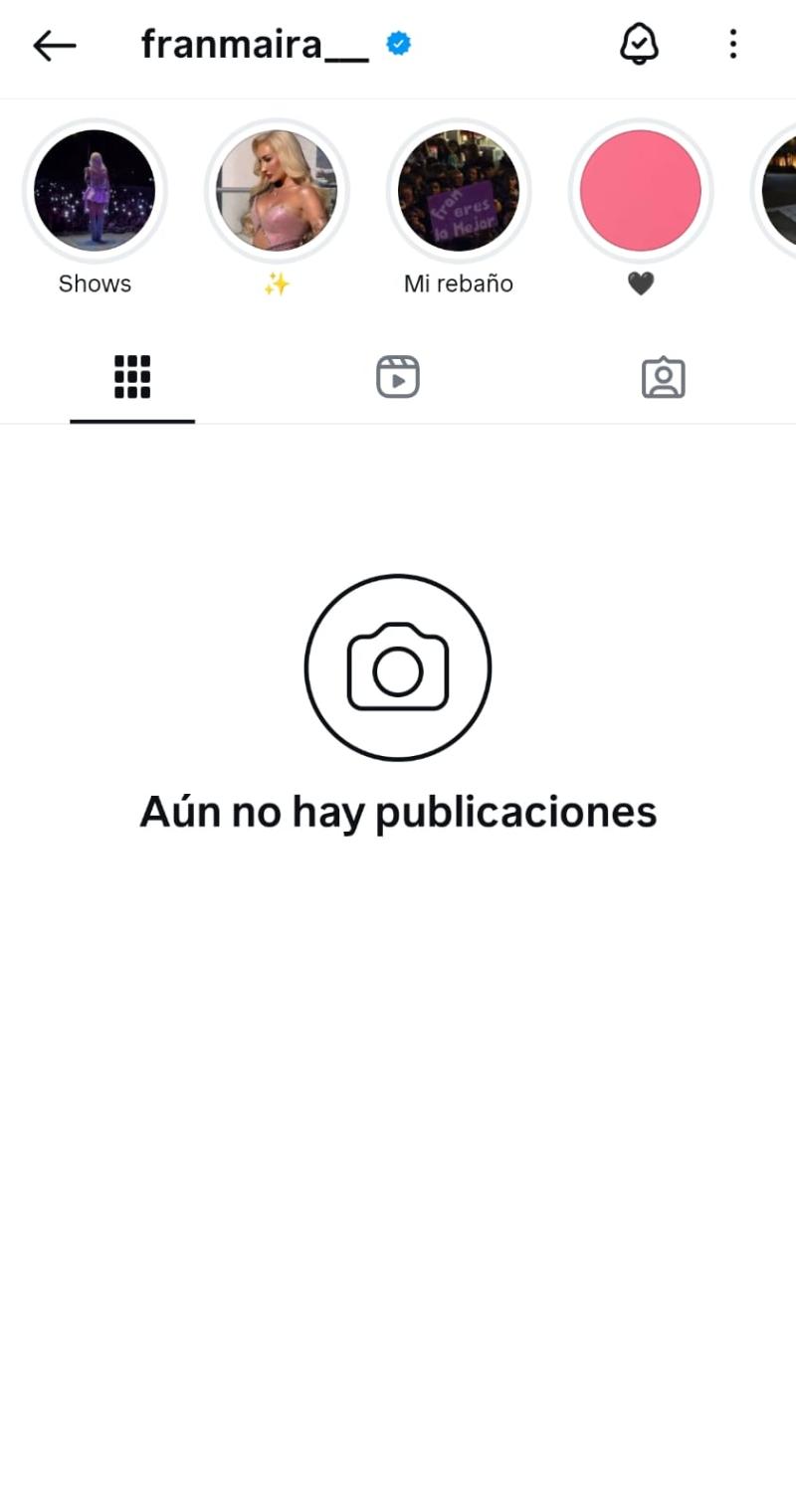Screen dimensions: 796x1512
Task: Open the notification bell settings
Action: coord(640,45)
